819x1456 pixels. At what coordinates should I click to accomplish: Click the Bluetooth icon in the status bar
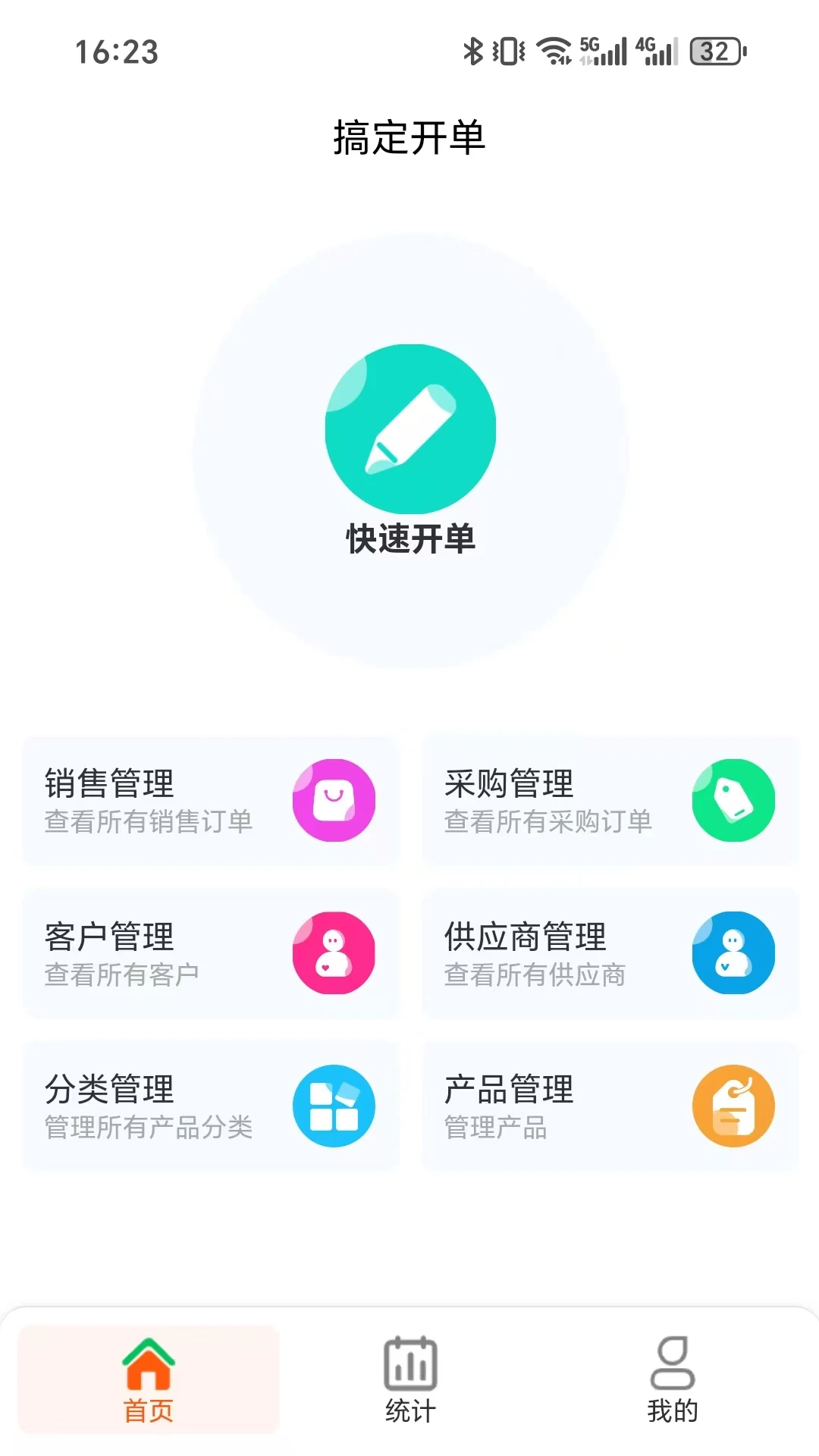[471, 52]
